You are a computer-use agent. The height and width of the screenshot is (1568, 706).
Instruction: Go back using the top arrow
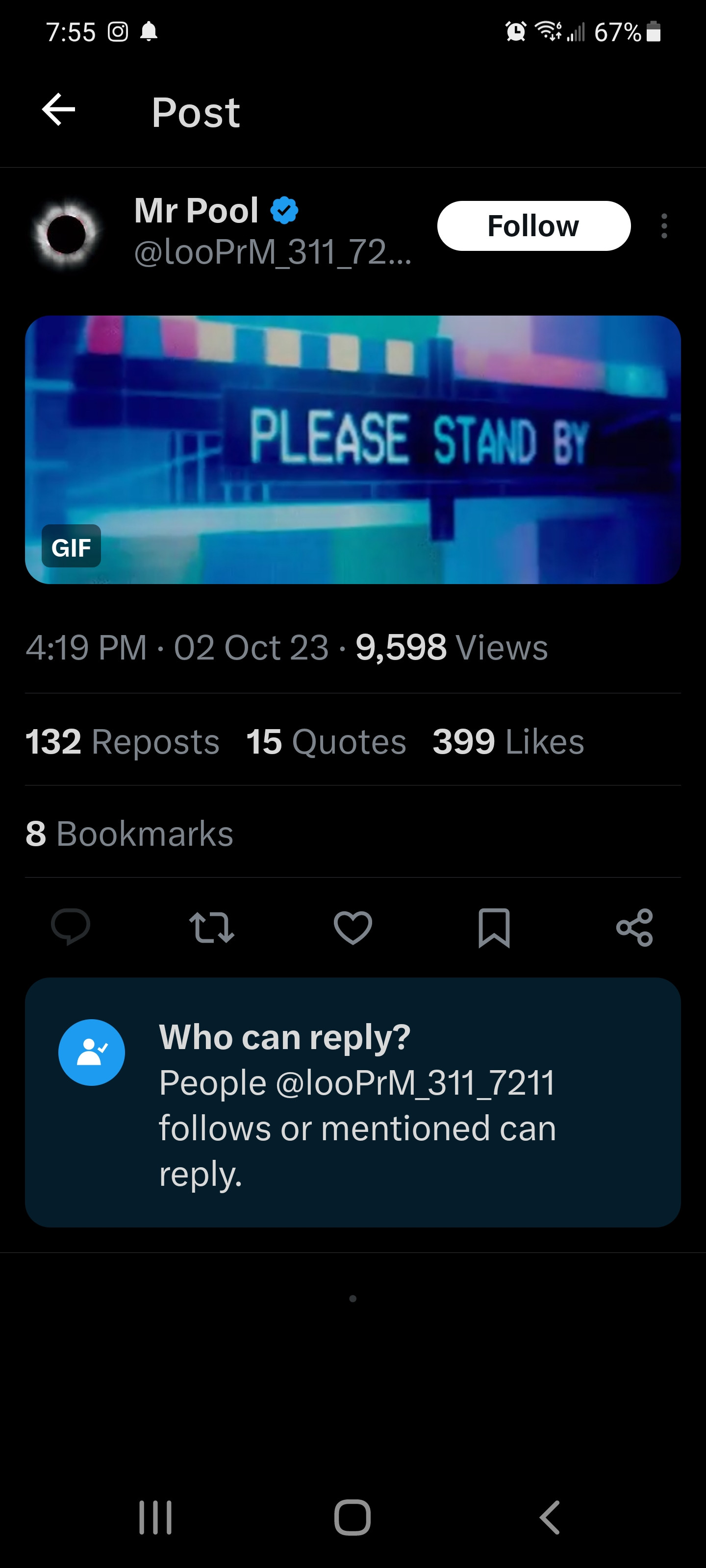[x=58, y=110]
